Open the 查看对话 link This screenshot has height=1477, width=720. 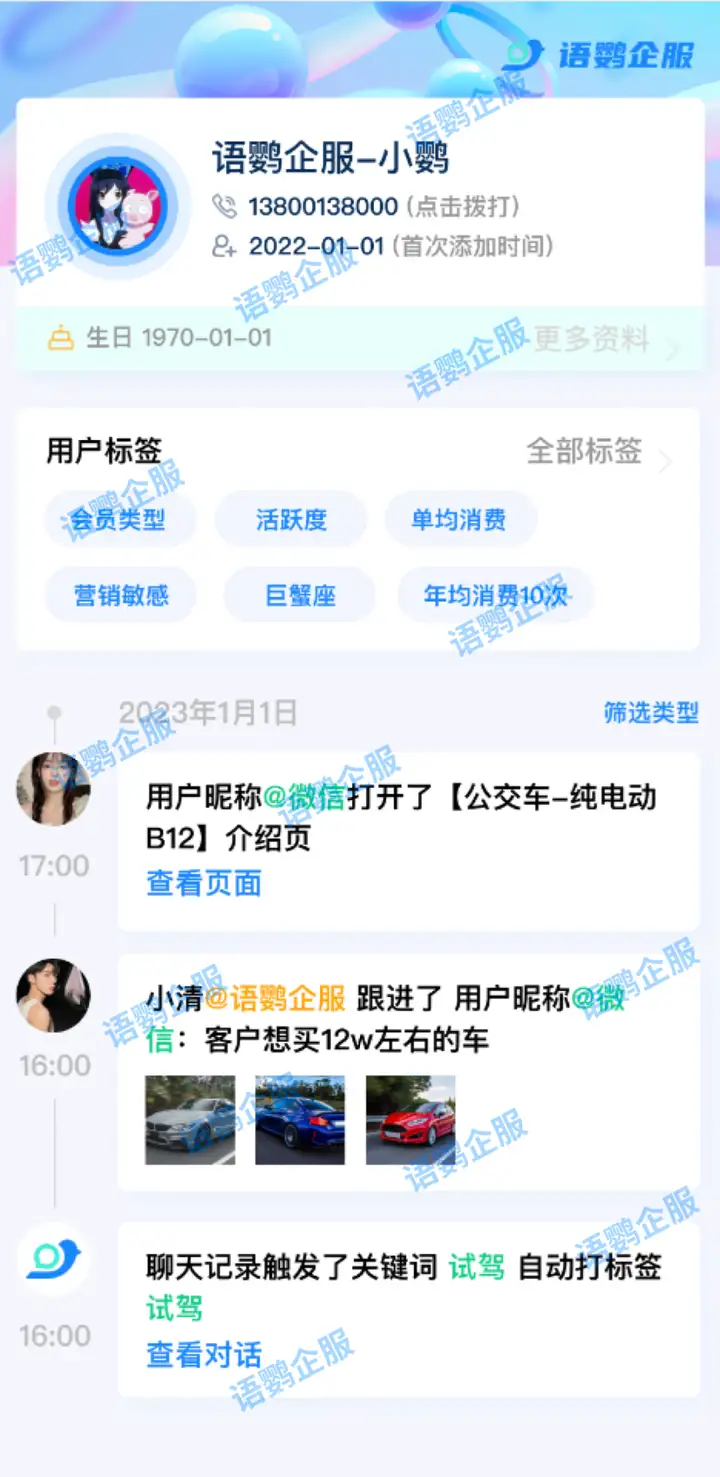pyautogui.click(x=204, y=1355)
